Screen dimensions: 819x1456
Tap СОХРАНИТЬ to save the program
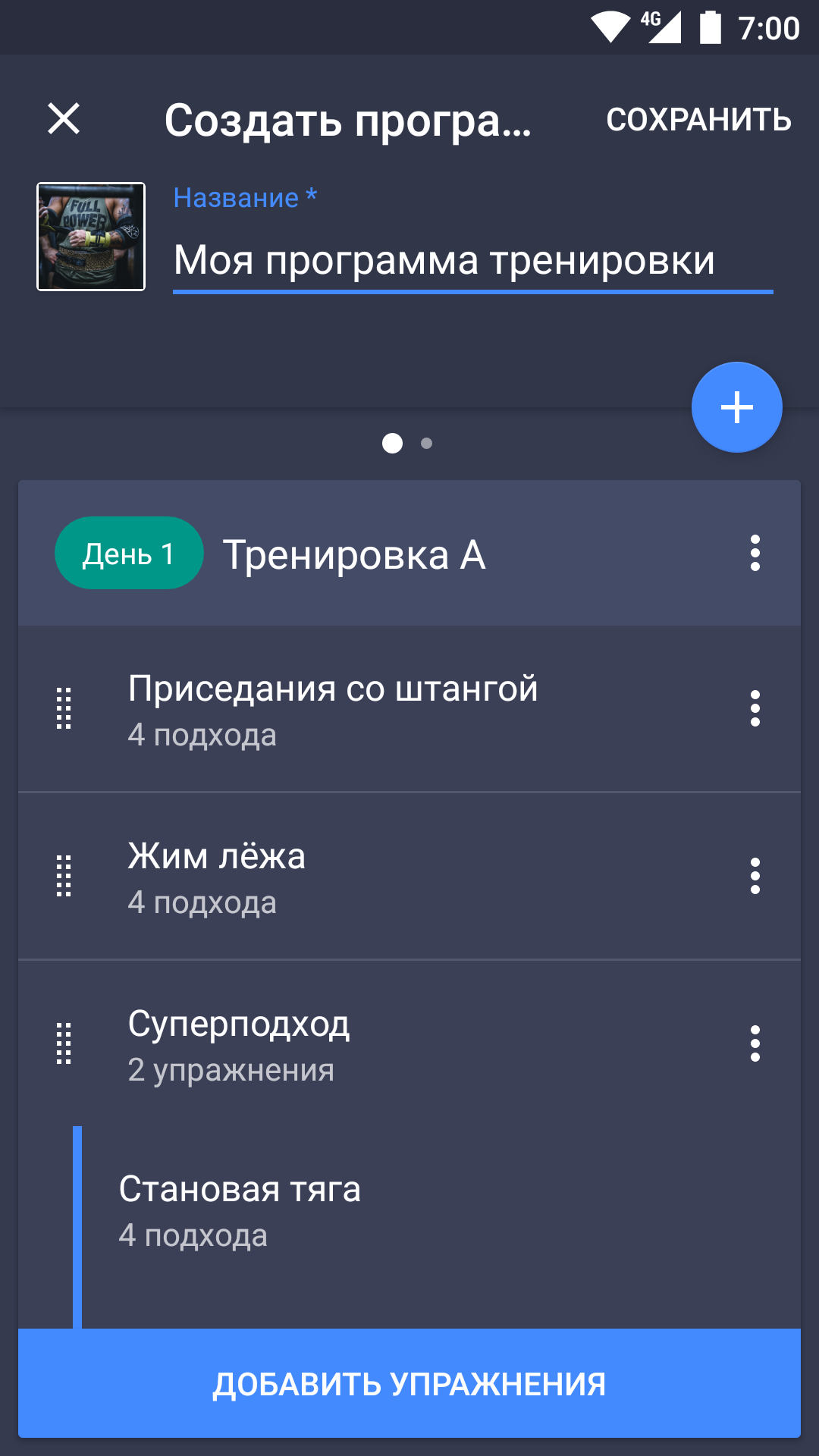[x=699, y=120]
